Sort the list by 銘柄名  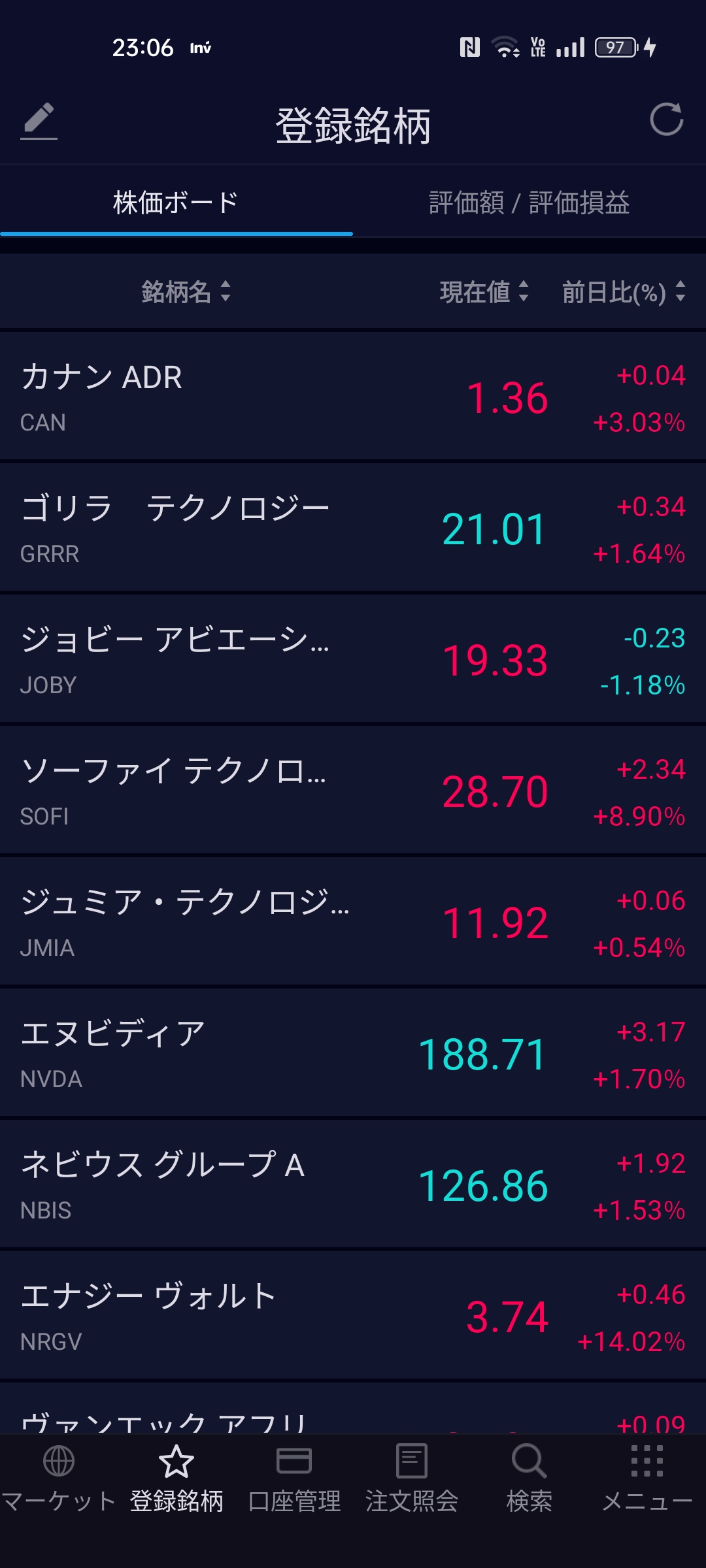pos(186,291)
